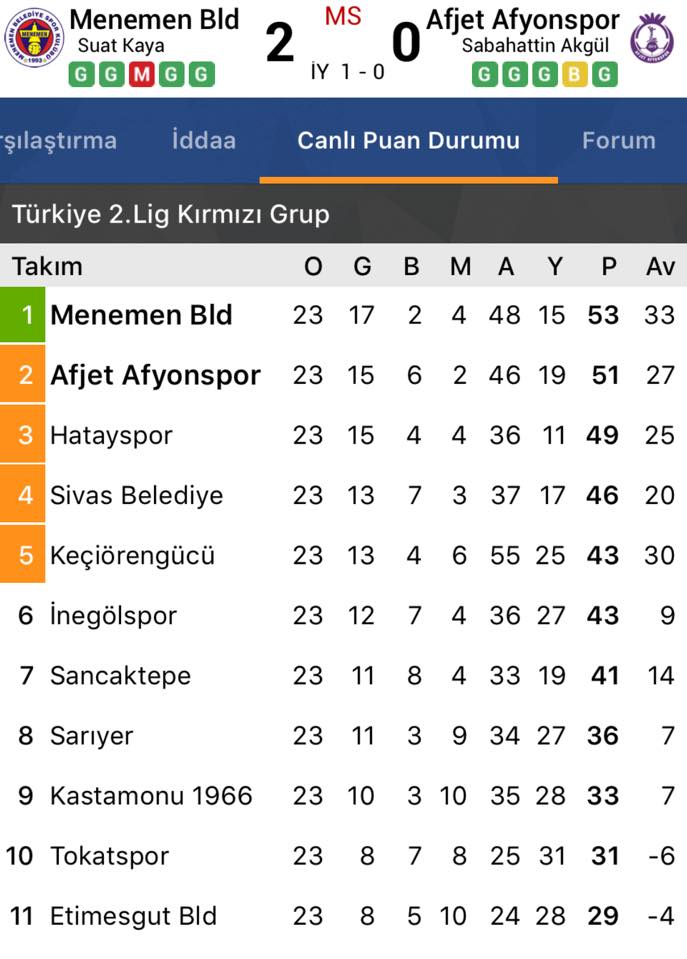Switch to the İddaa tab
The height and width of the screenshot is (959, 687).
click(x=204, y=141)
